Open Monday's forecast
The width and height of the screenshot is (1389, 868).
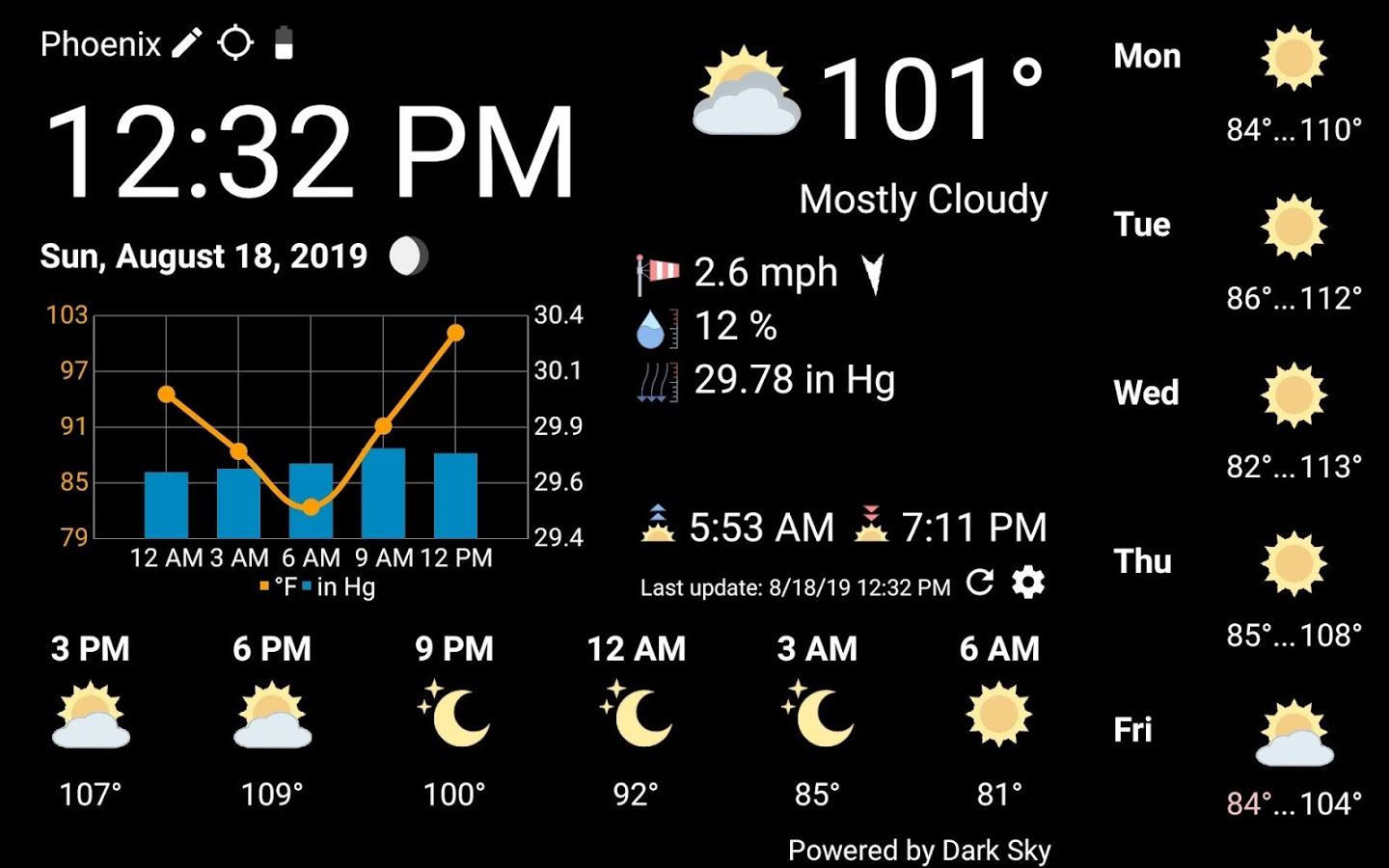coord(1239,92)
